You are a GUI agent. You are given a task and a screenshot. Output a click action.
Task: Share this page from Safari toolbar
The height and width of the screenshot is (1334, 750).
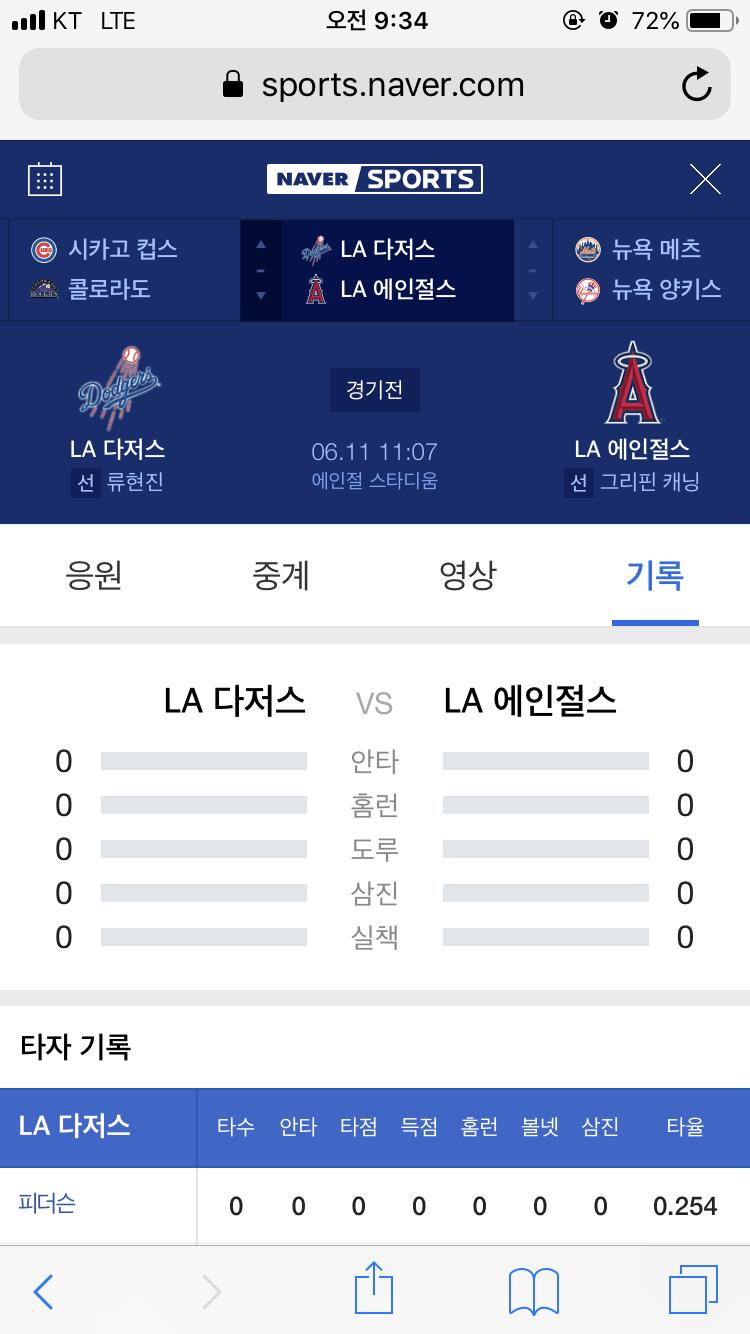[374, 1288]
